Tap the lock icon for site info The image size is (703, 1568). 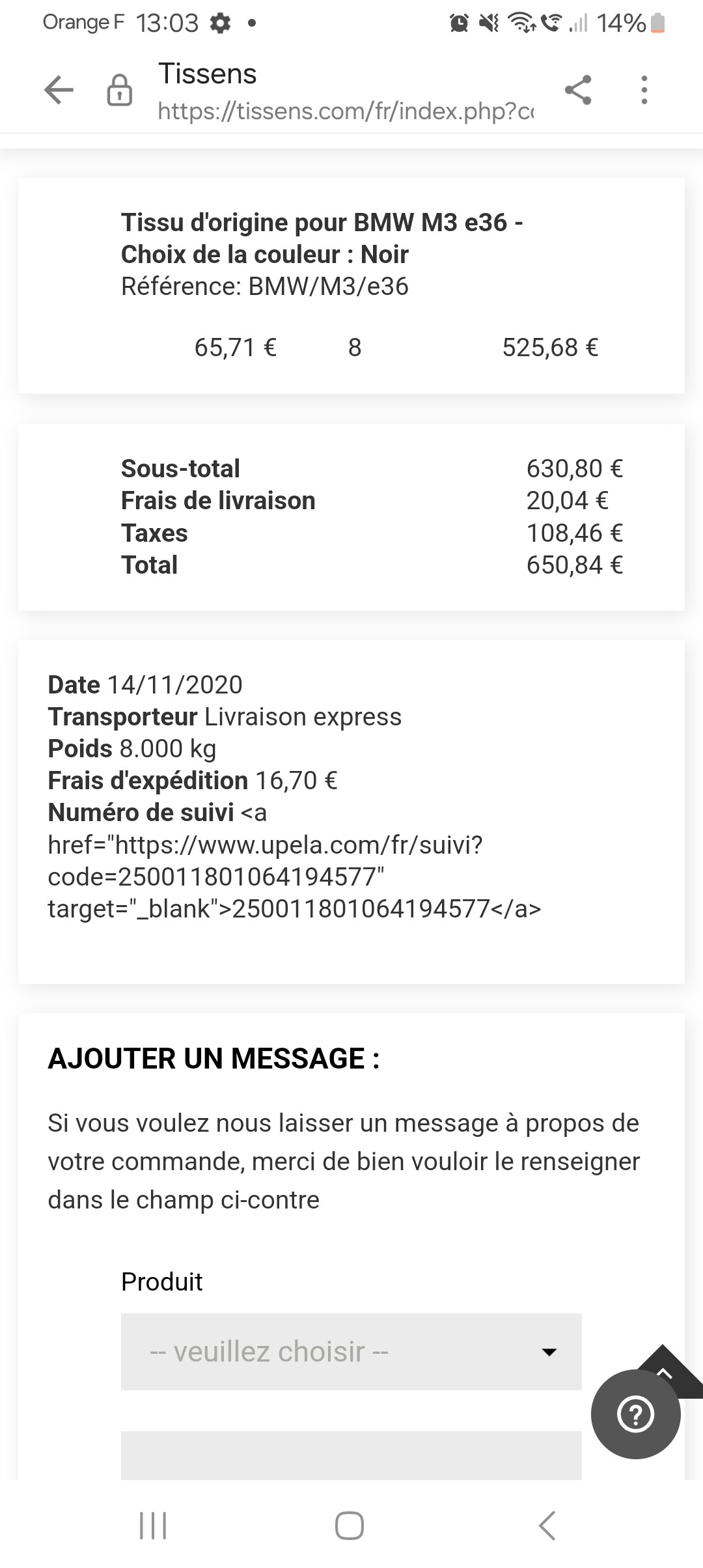pyautogui.click(x=119, y=90)
